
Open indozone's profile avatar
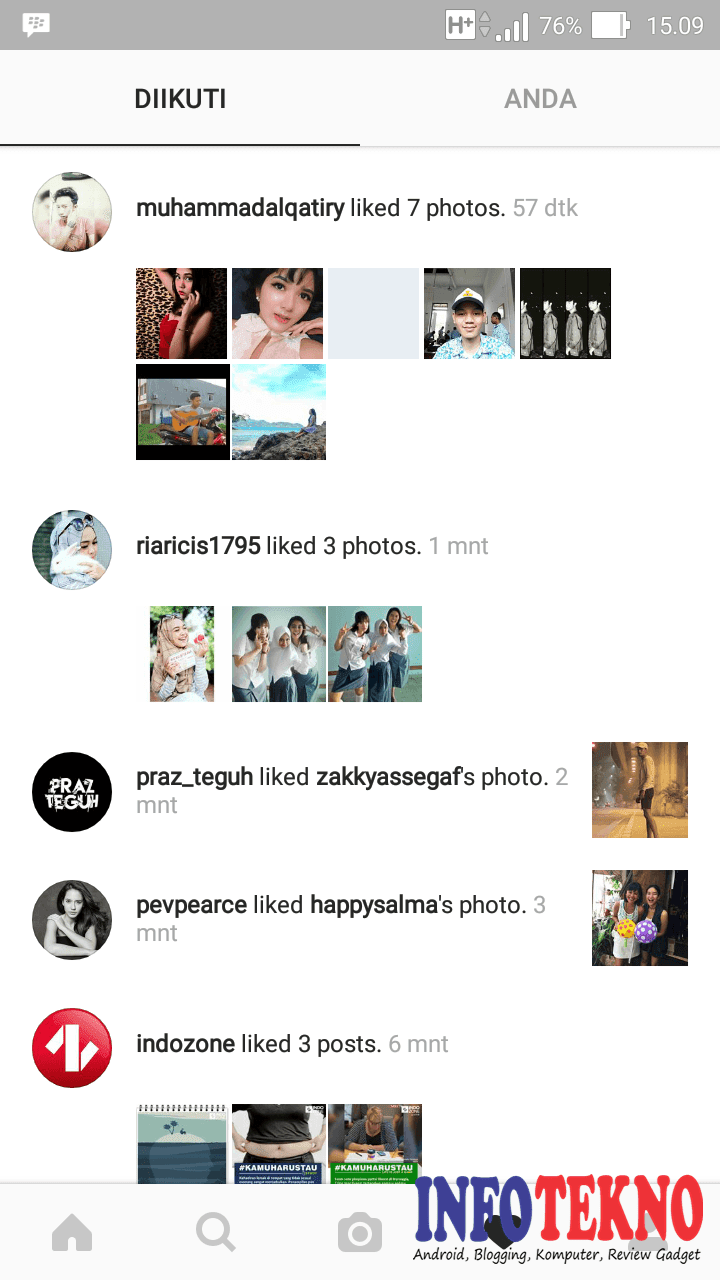pos(72,1047)
